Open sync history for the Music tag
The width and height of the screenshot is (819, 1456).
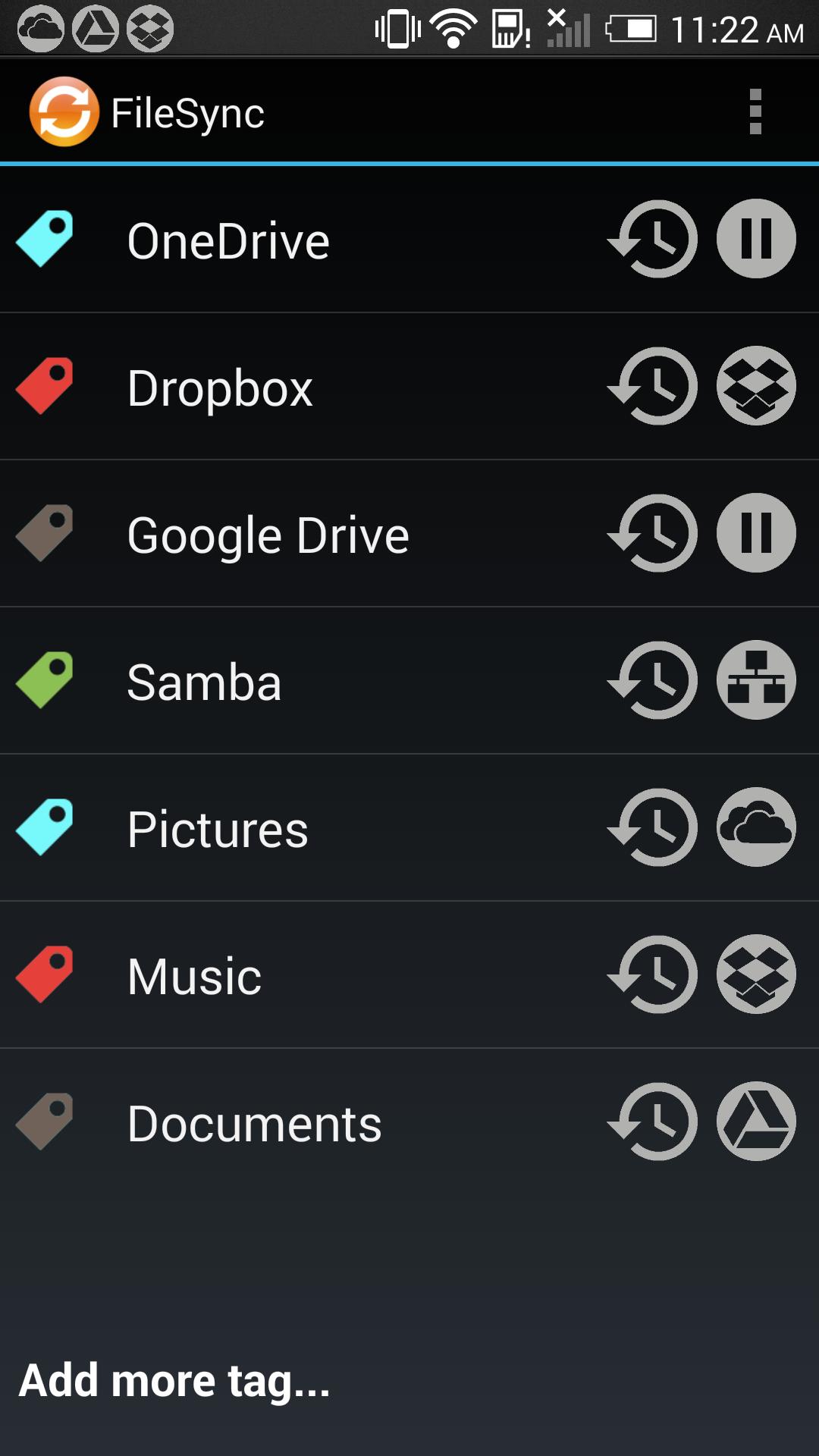[654, 975]
